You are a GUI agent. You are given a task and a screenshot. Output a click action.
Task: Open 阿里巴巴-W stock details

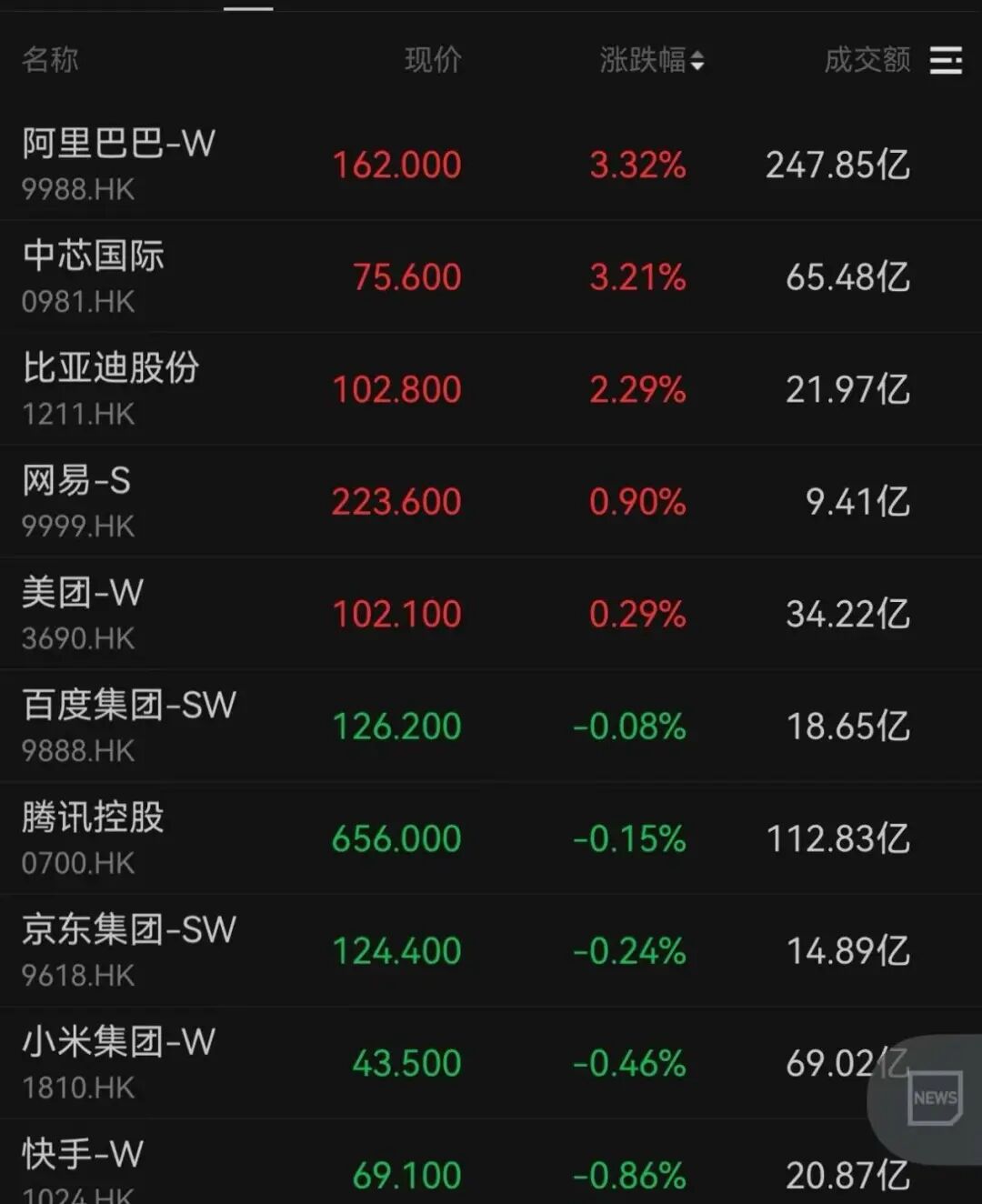click(118, 164)
